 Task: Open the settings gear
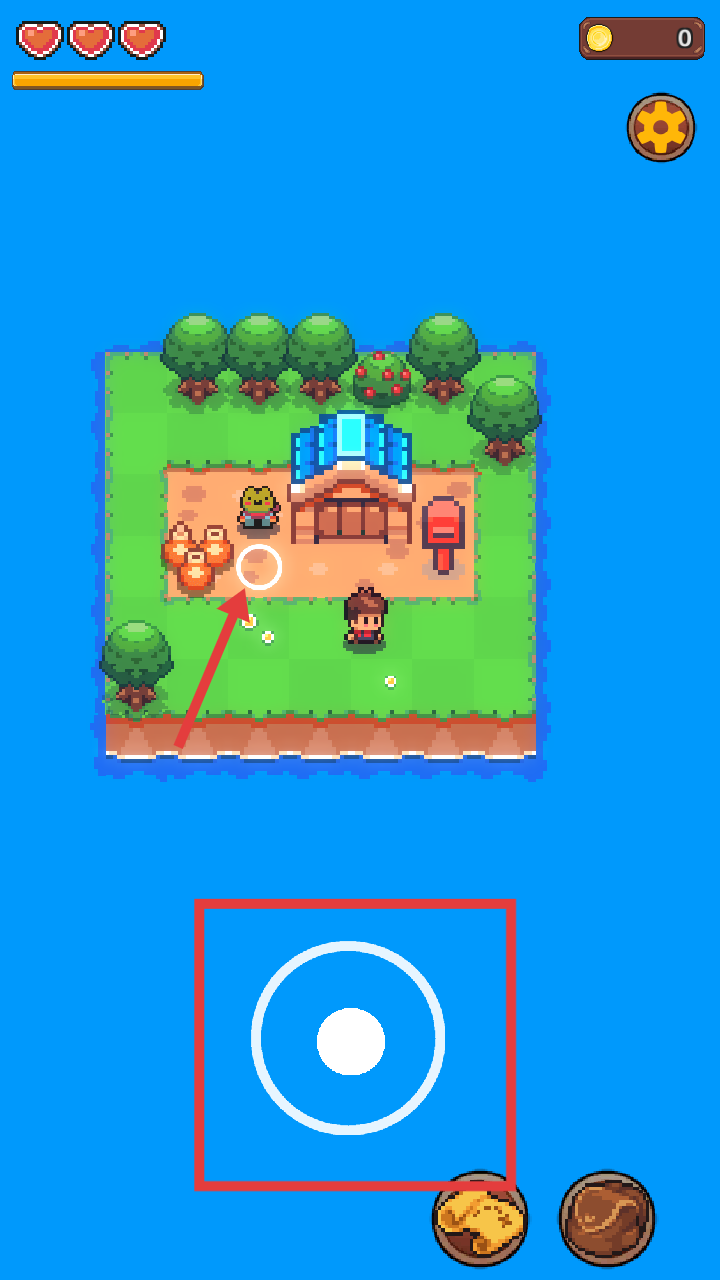point(661,127)
